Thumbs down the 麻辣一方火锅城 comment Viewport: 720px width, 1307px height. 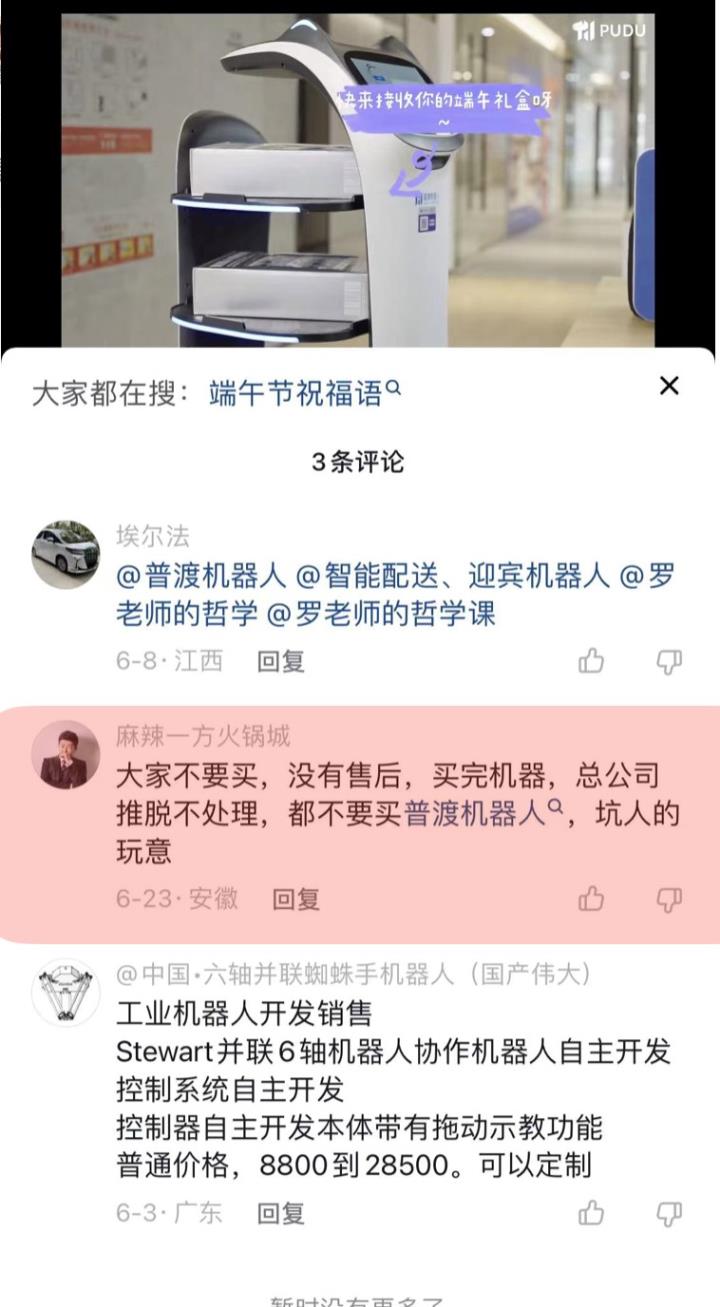coord(669,898)
